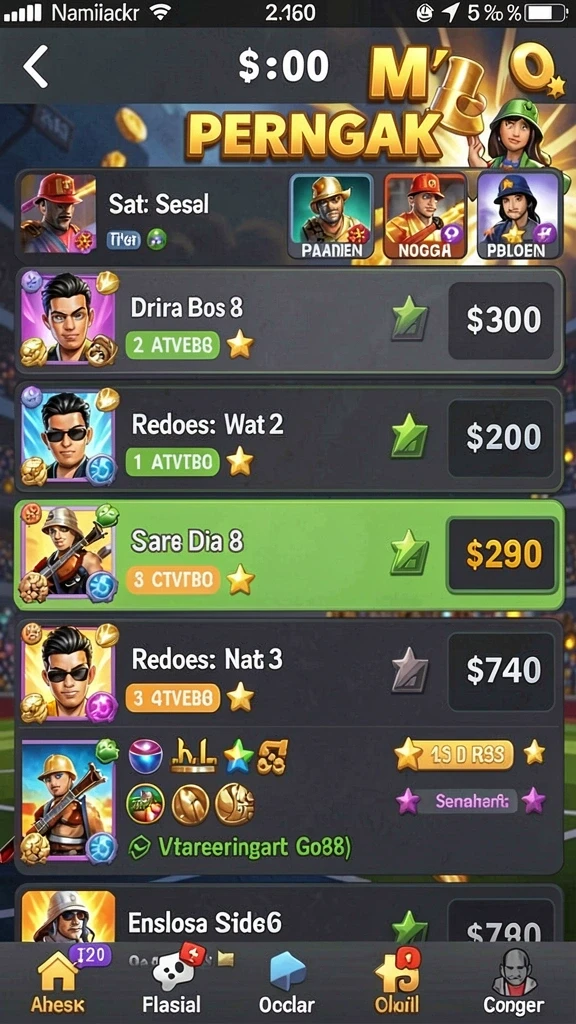Open the Redoes: Wat 2 row
This screenshot has height=1024, width=576.
[289, 438]
